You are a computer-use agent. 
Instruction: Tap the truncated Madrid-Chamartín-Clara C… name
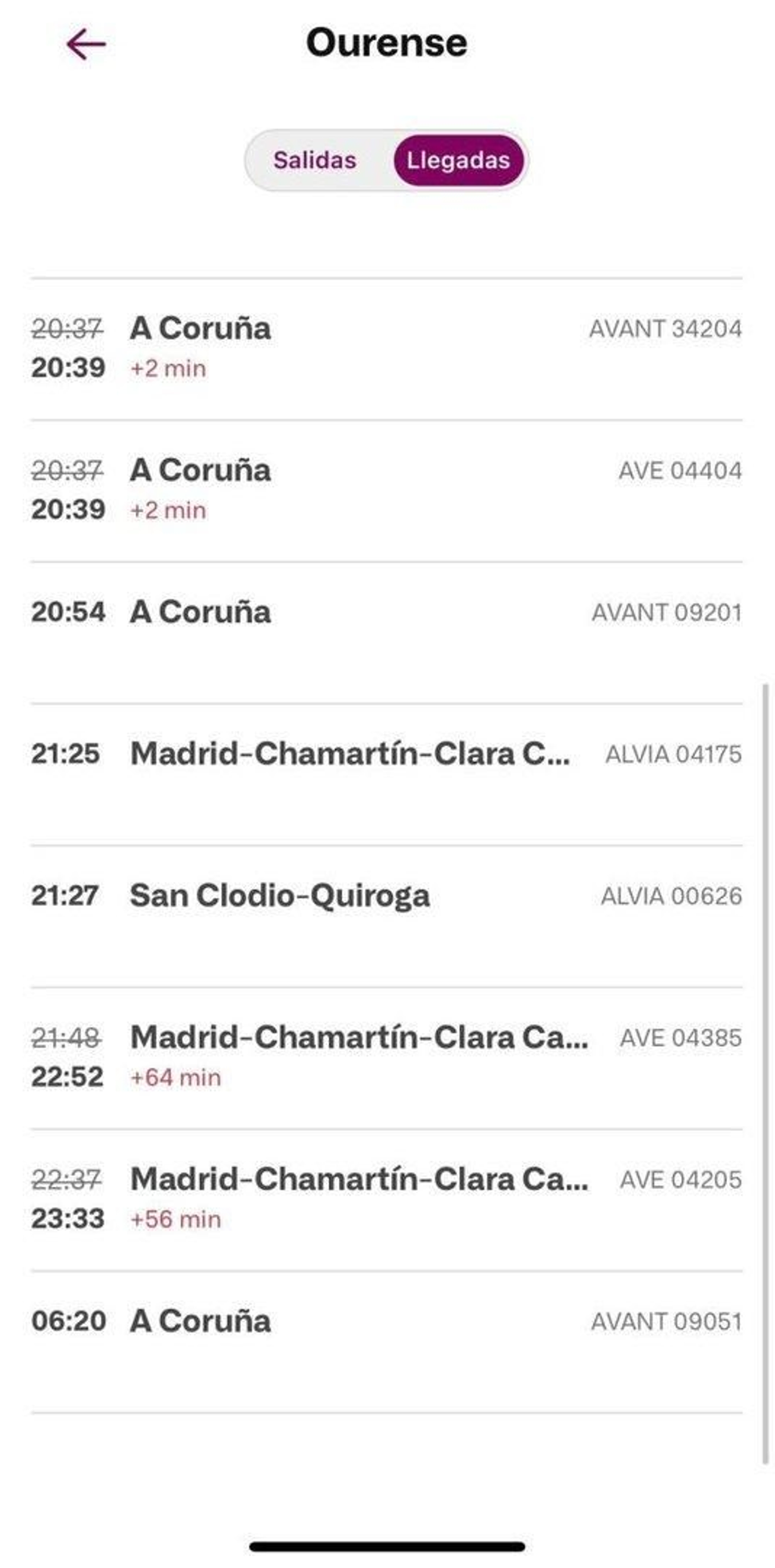click(352, 755)
